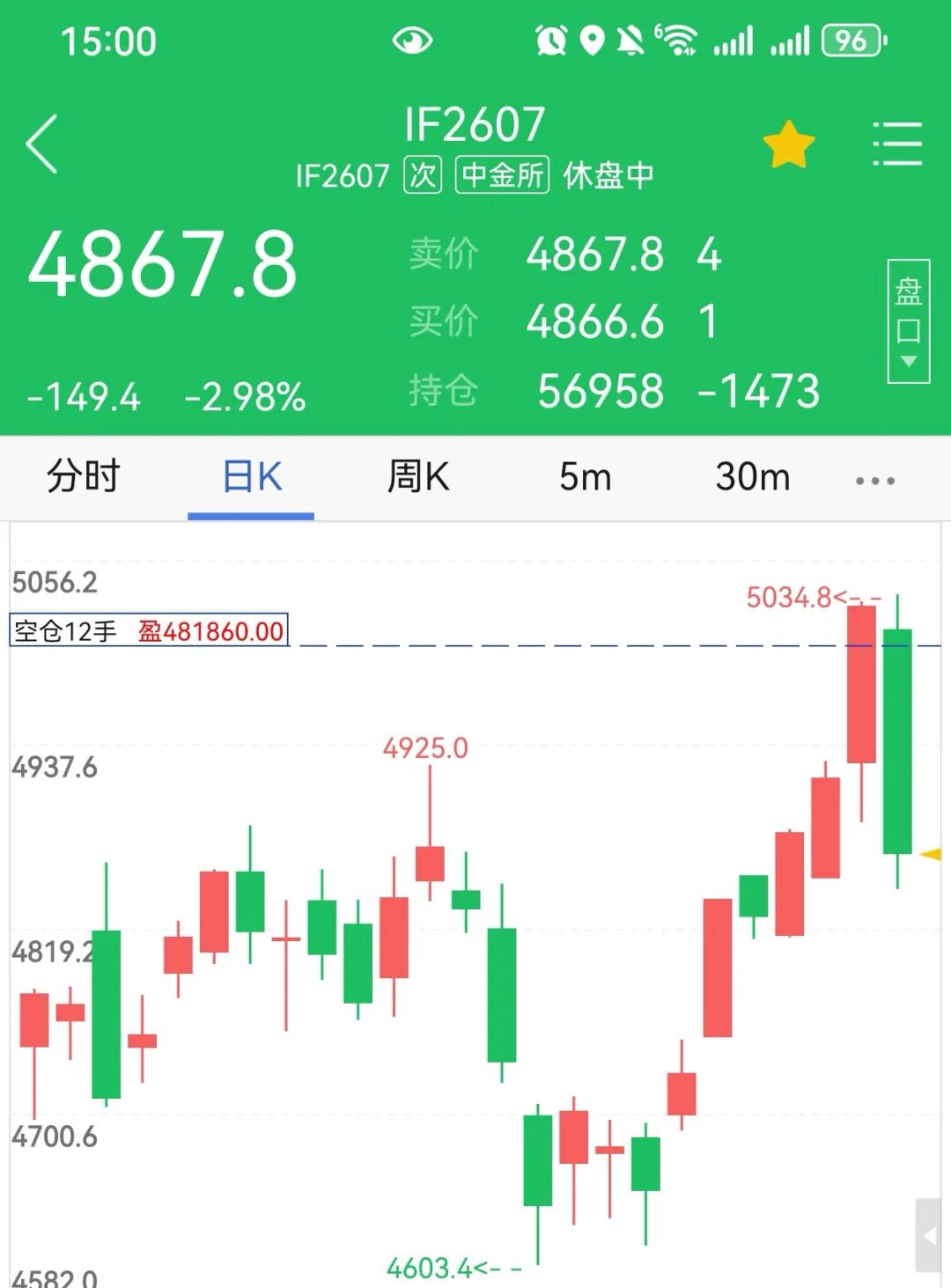Remove IF2607 from favorites via the star
The image size is (951, 1288).
pos(788,144)
